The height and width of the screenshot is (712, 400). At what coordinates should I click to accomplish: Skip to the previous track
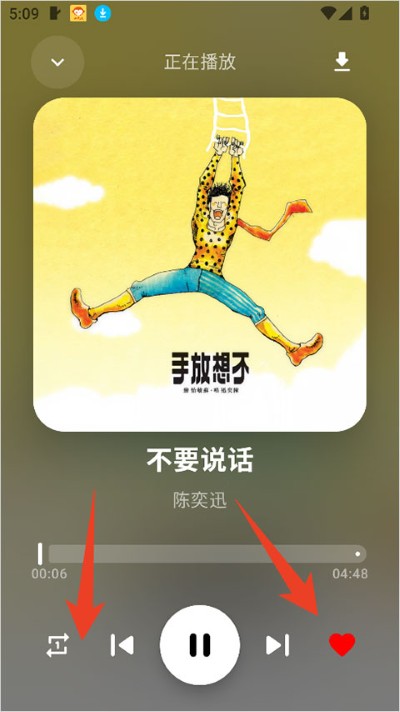122,645
